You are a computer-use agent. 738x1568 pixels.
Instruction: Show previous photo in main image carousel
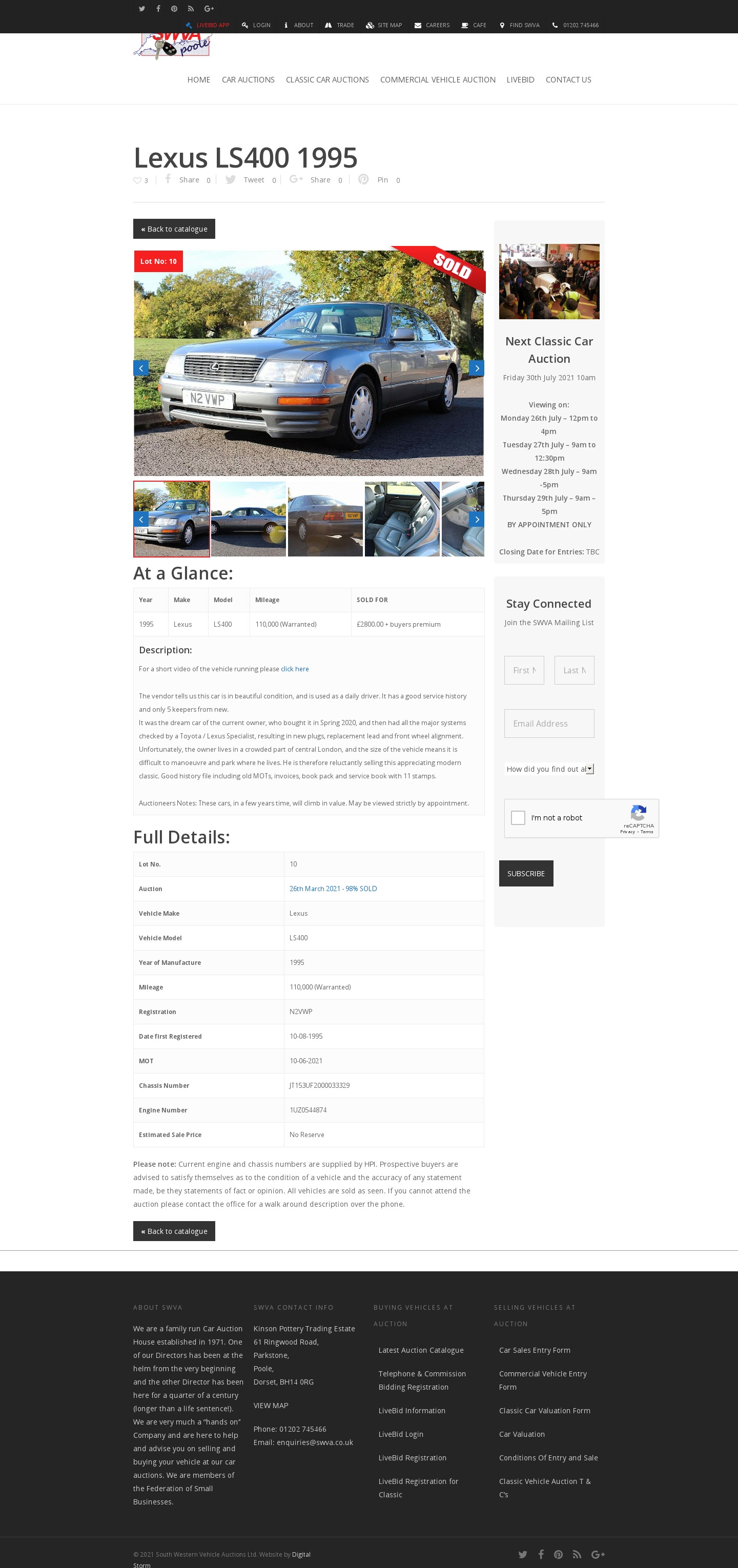coord(140,368)
